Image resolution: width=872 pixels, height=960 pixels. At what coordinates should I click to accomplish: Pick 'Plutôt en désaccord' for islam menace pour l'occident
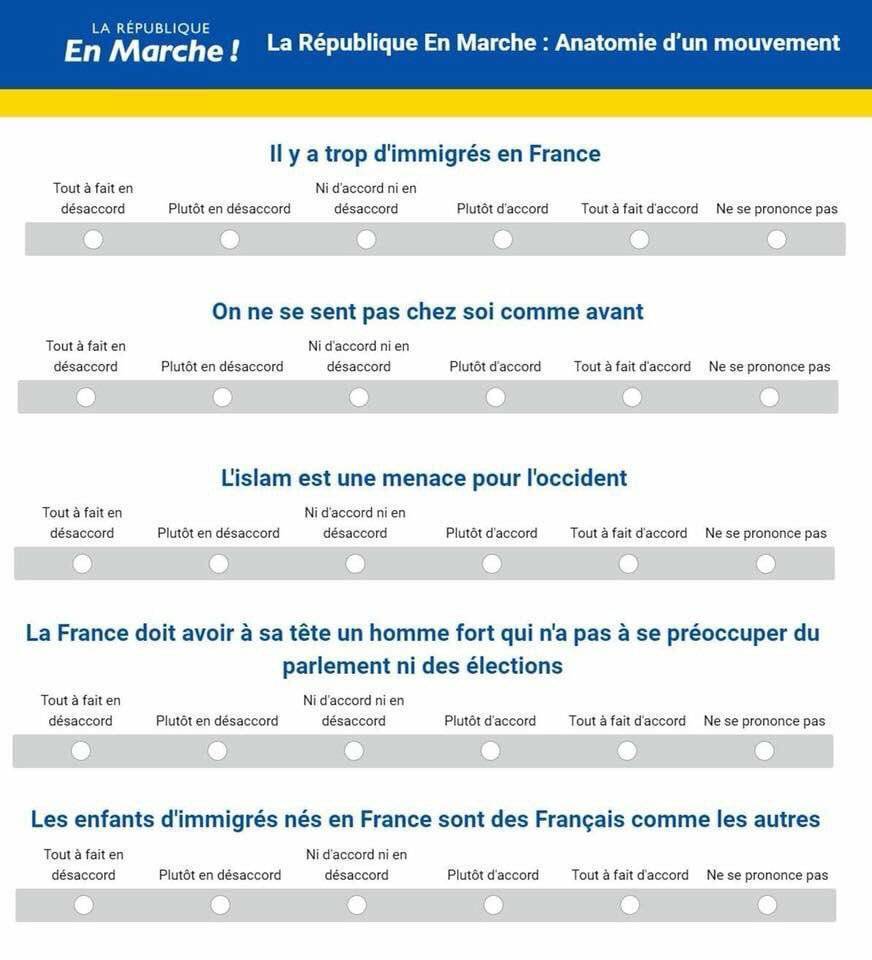point(219,564)
